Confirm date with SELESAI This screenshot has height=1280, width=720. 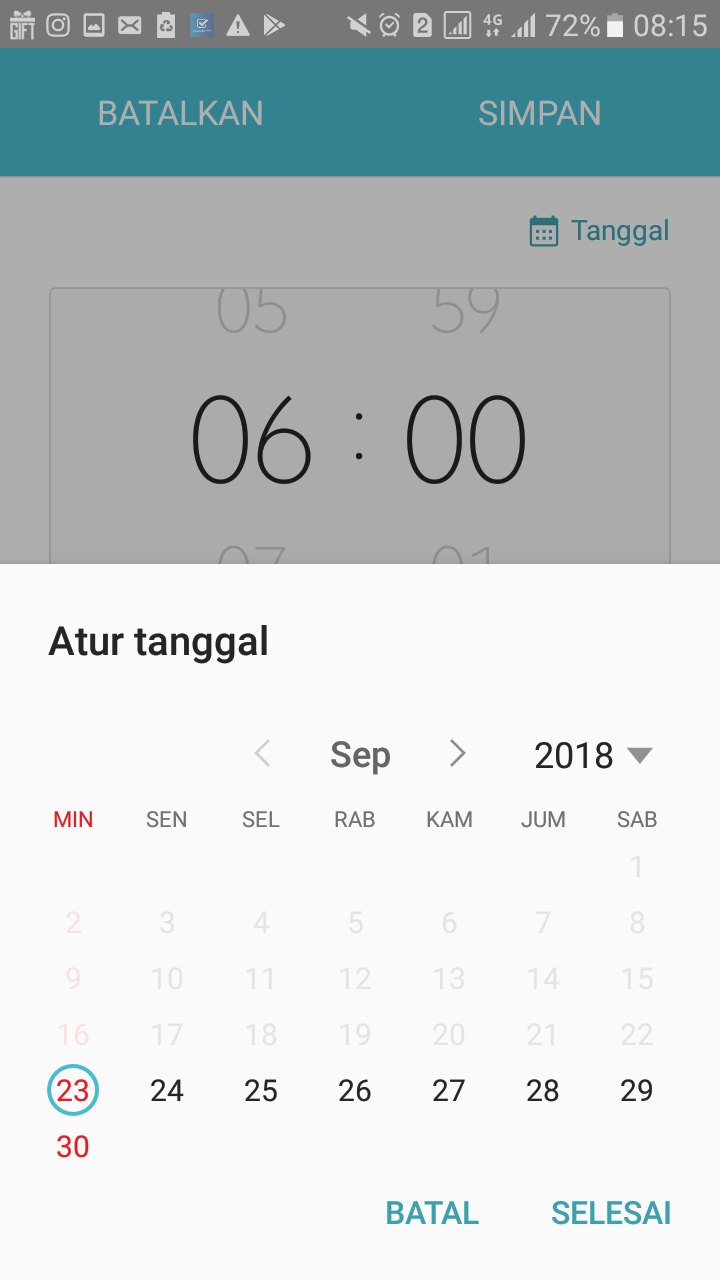pos(611,1213)
